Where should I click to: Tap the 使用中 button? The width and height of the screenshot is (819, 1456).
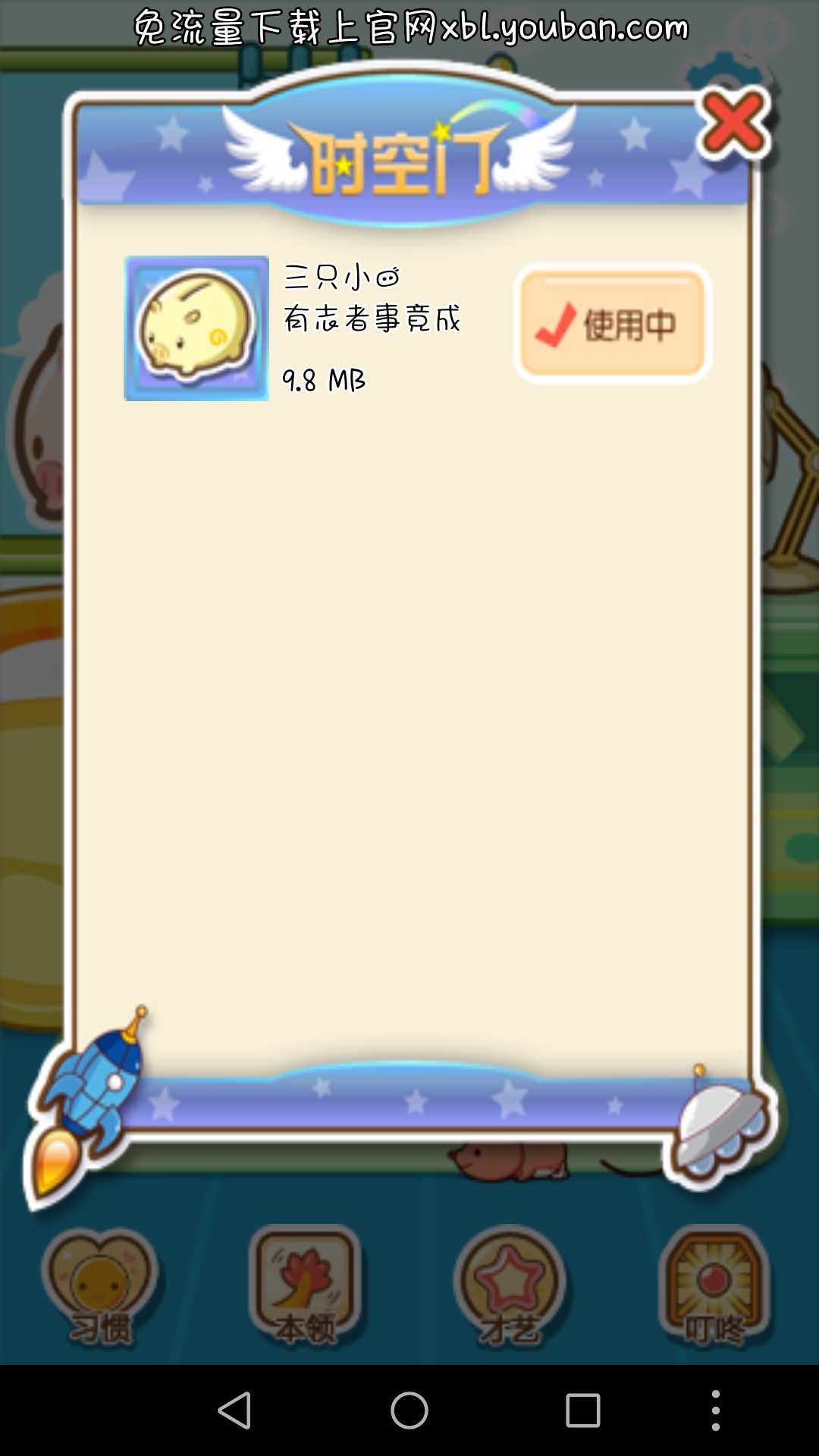tap(613, 324)
